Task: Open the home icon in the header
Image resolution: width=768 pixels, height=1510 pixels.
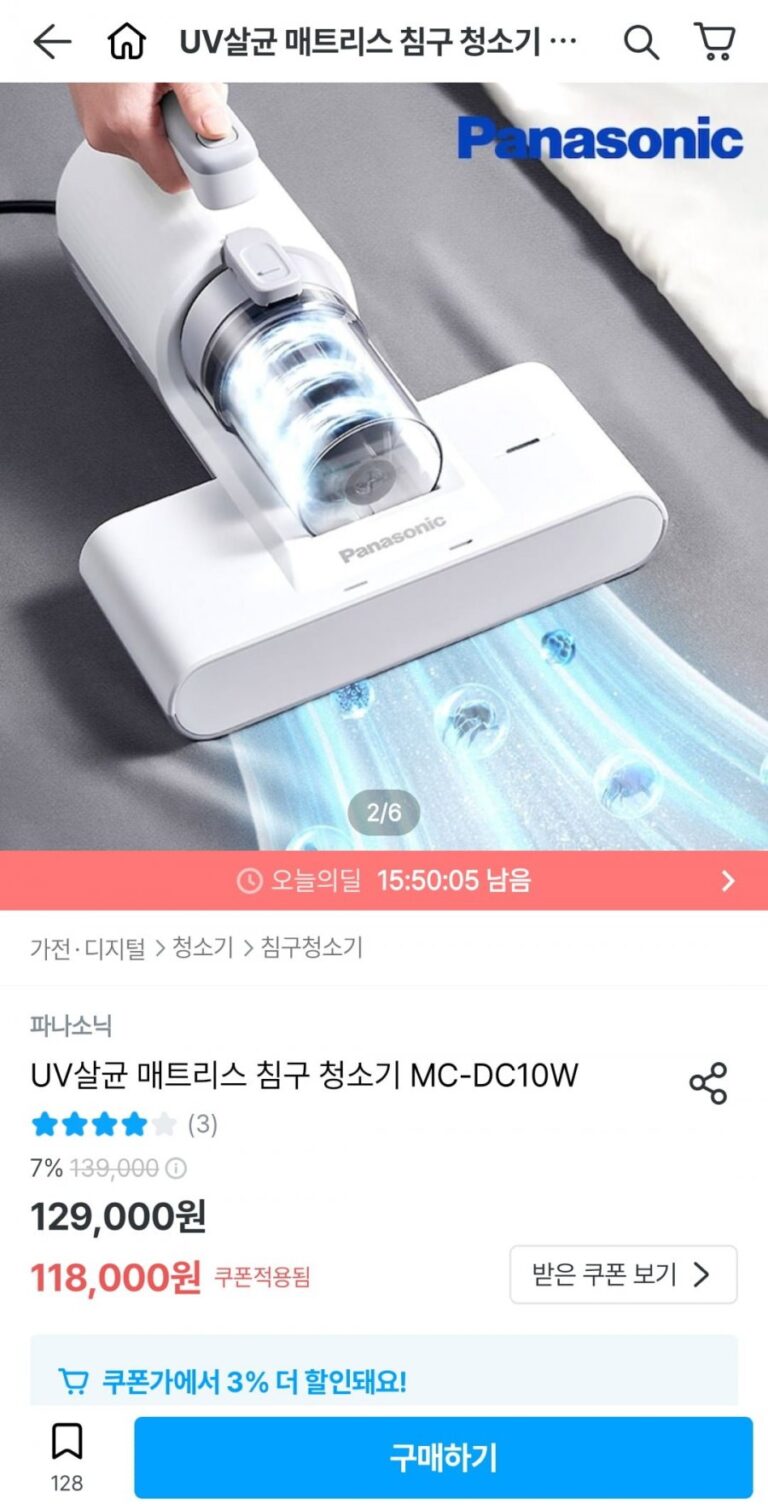Action: tap(127, 42)
